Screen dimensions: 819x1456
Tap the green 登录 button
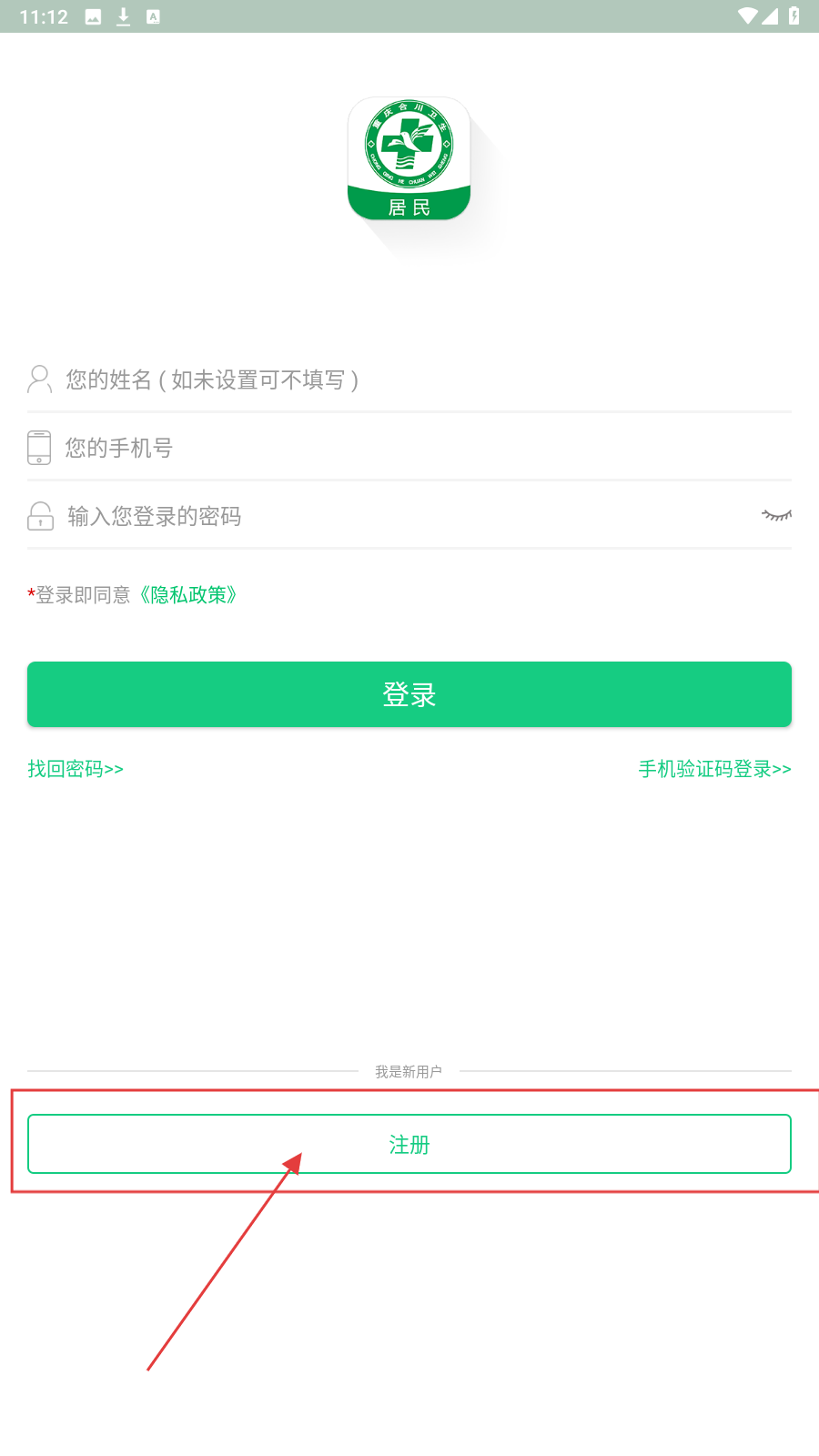tap(409, 694)
